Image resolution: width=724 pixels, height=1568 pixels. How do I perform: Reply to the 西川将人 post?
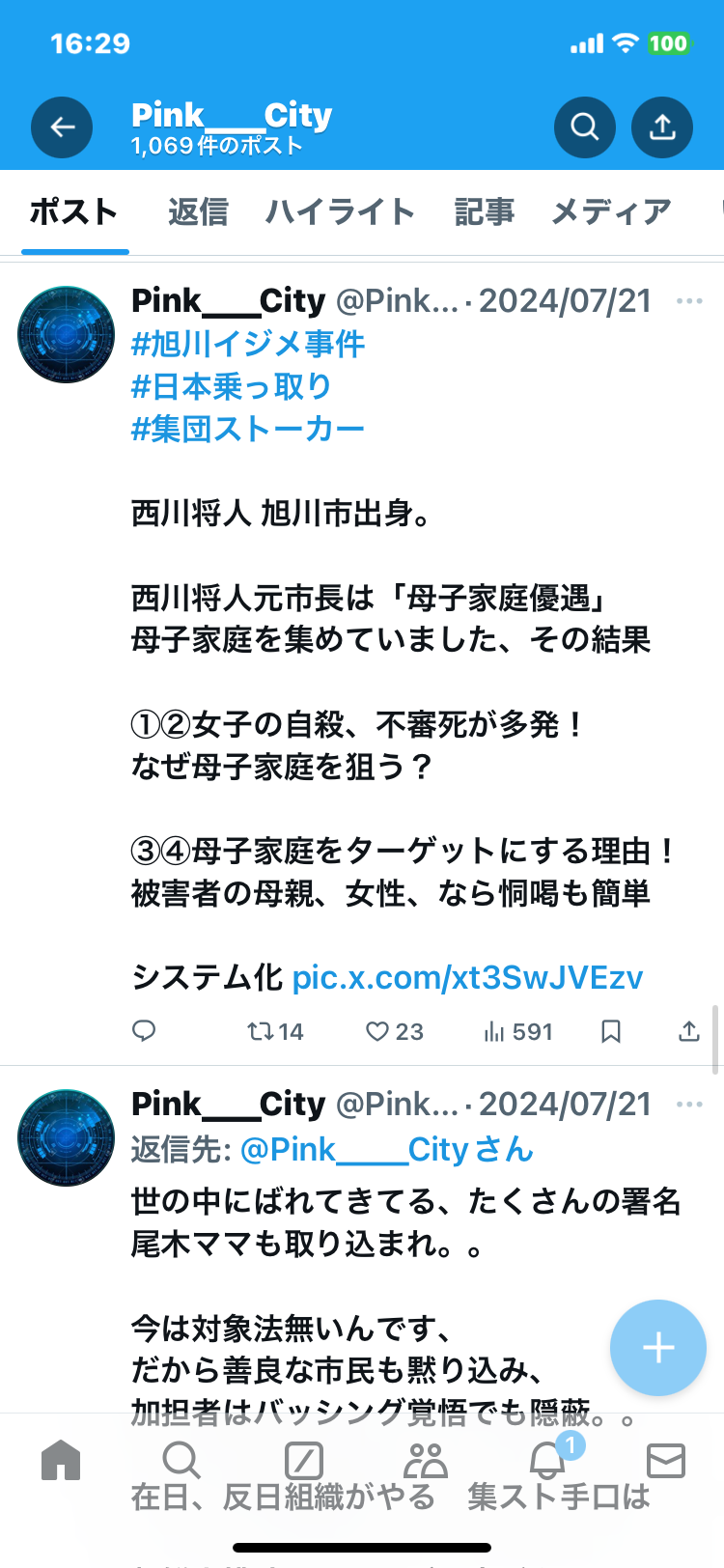[144, 1031]
